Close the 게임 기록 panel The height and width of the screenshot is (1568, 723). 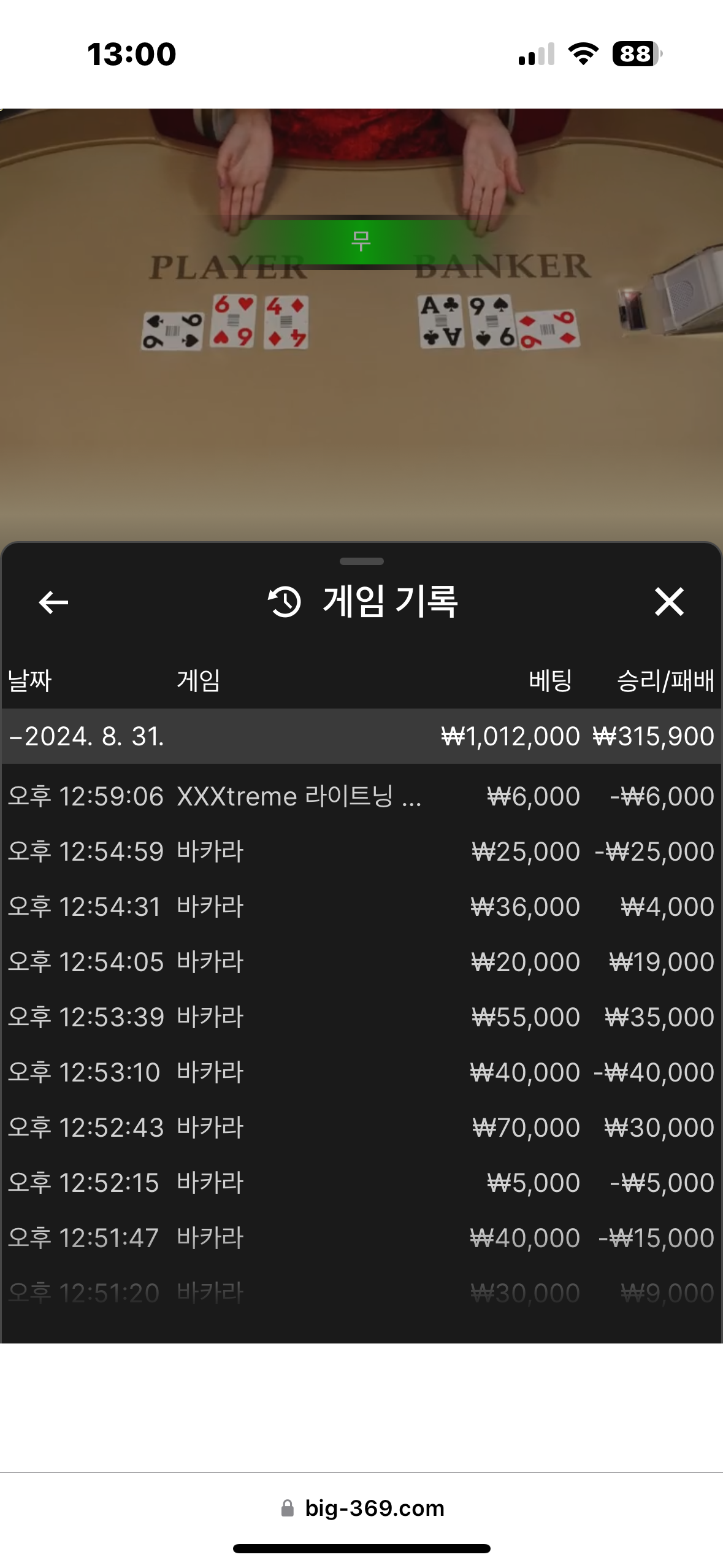[668, 602]
